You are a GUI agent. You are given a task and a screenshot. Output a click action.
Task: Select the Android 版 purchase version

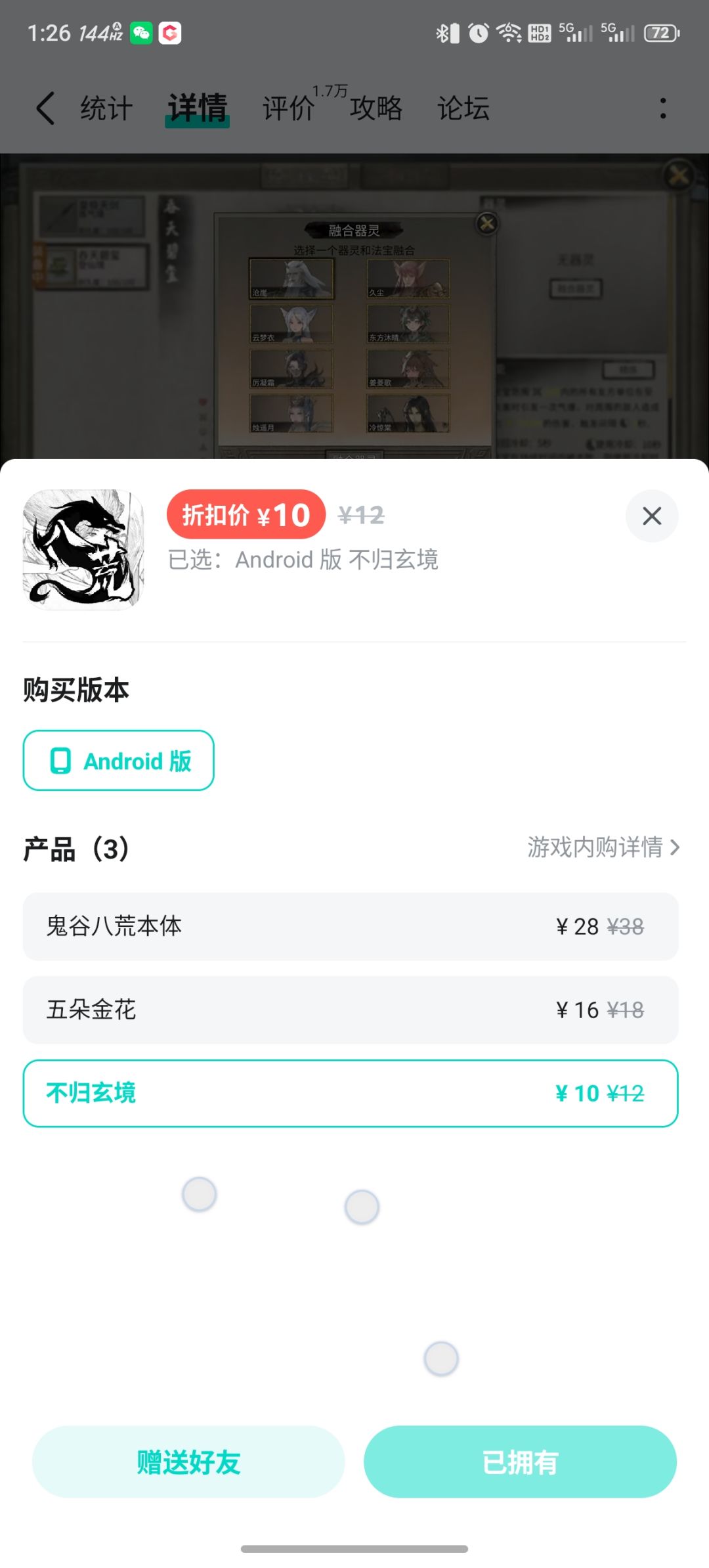coord(118,761)
